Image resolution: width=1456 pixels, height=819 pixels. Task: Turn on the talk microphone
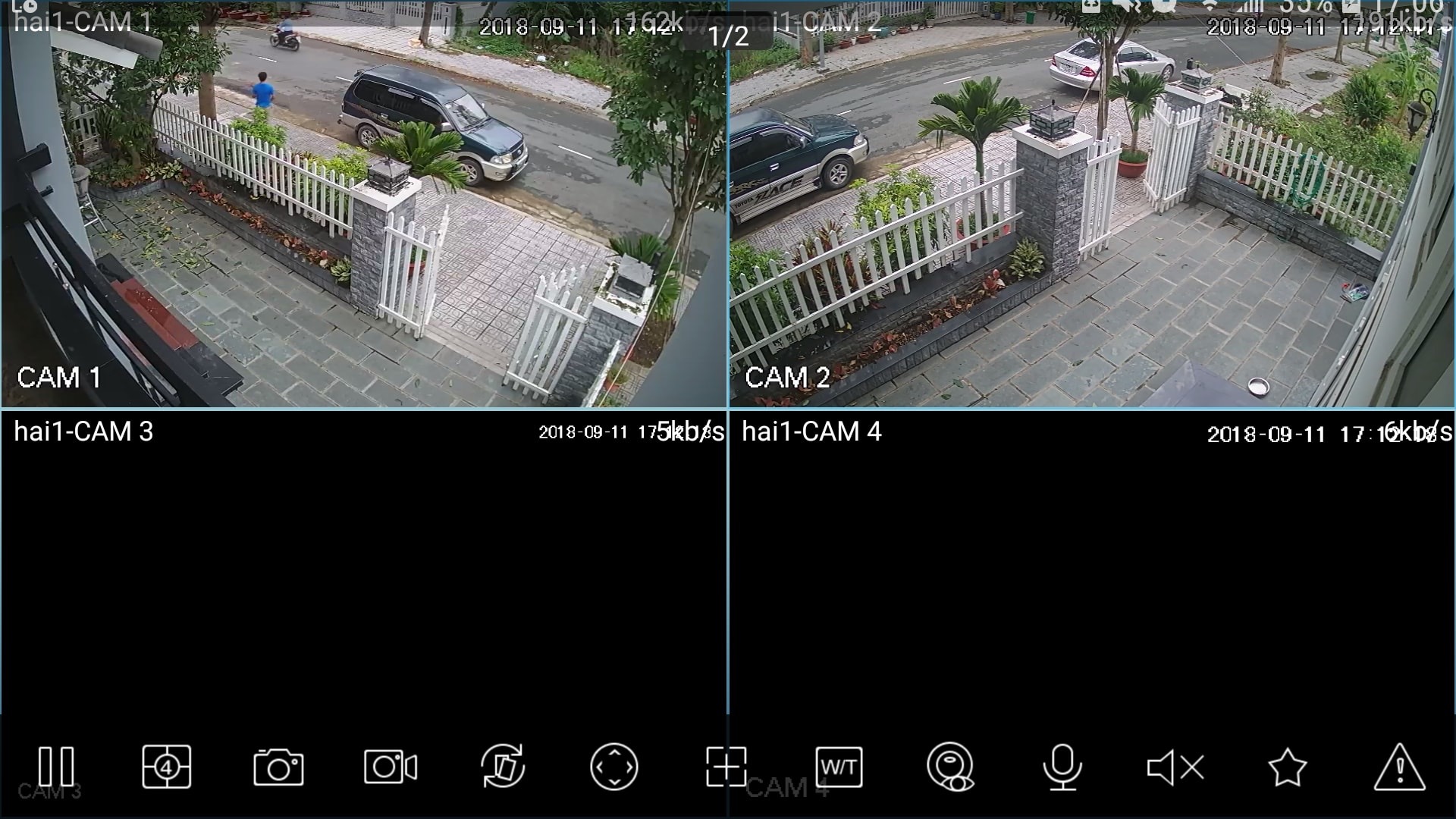(x=1062, y=767)
